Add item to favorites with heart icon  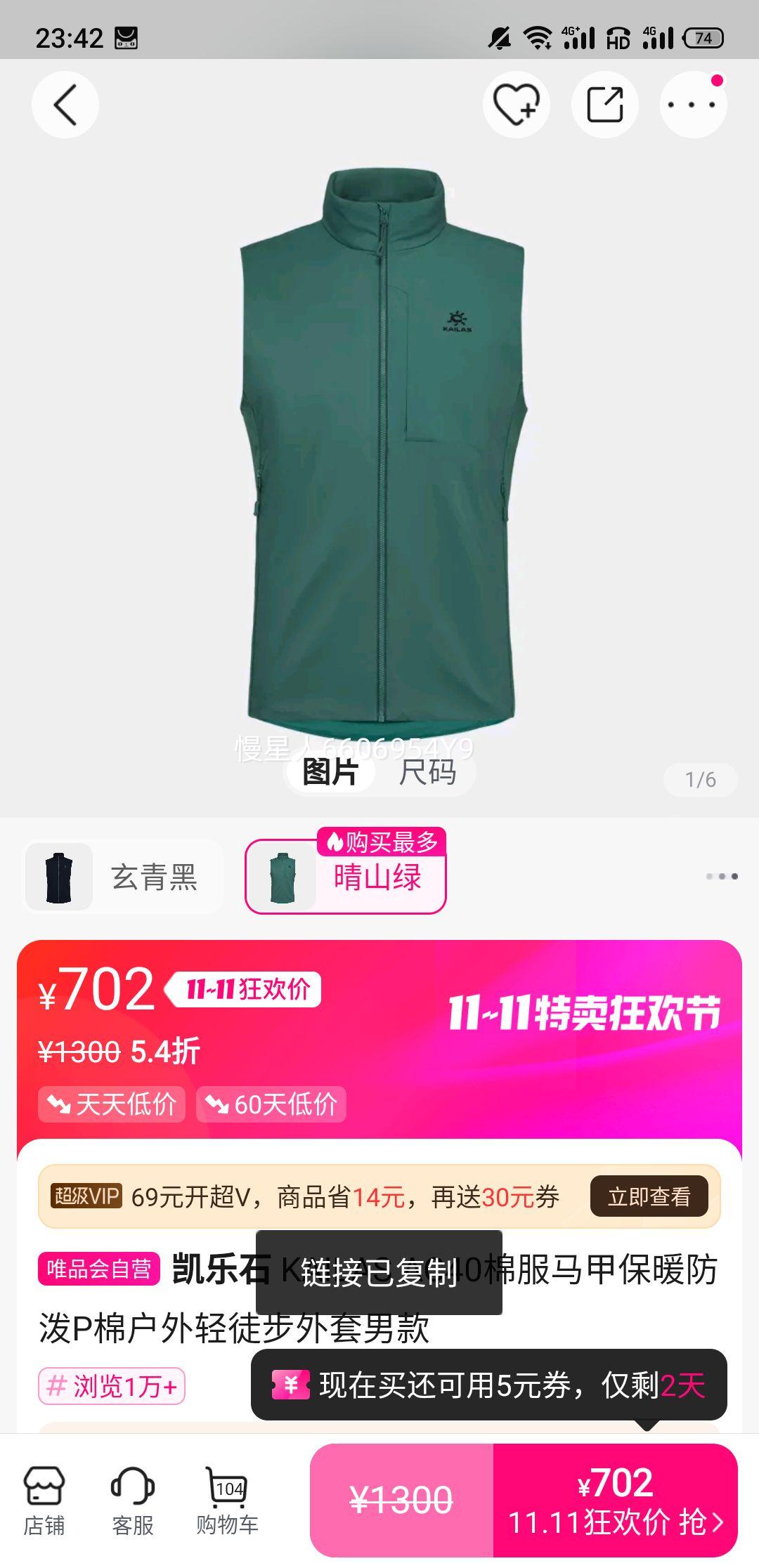pos(515,104)
